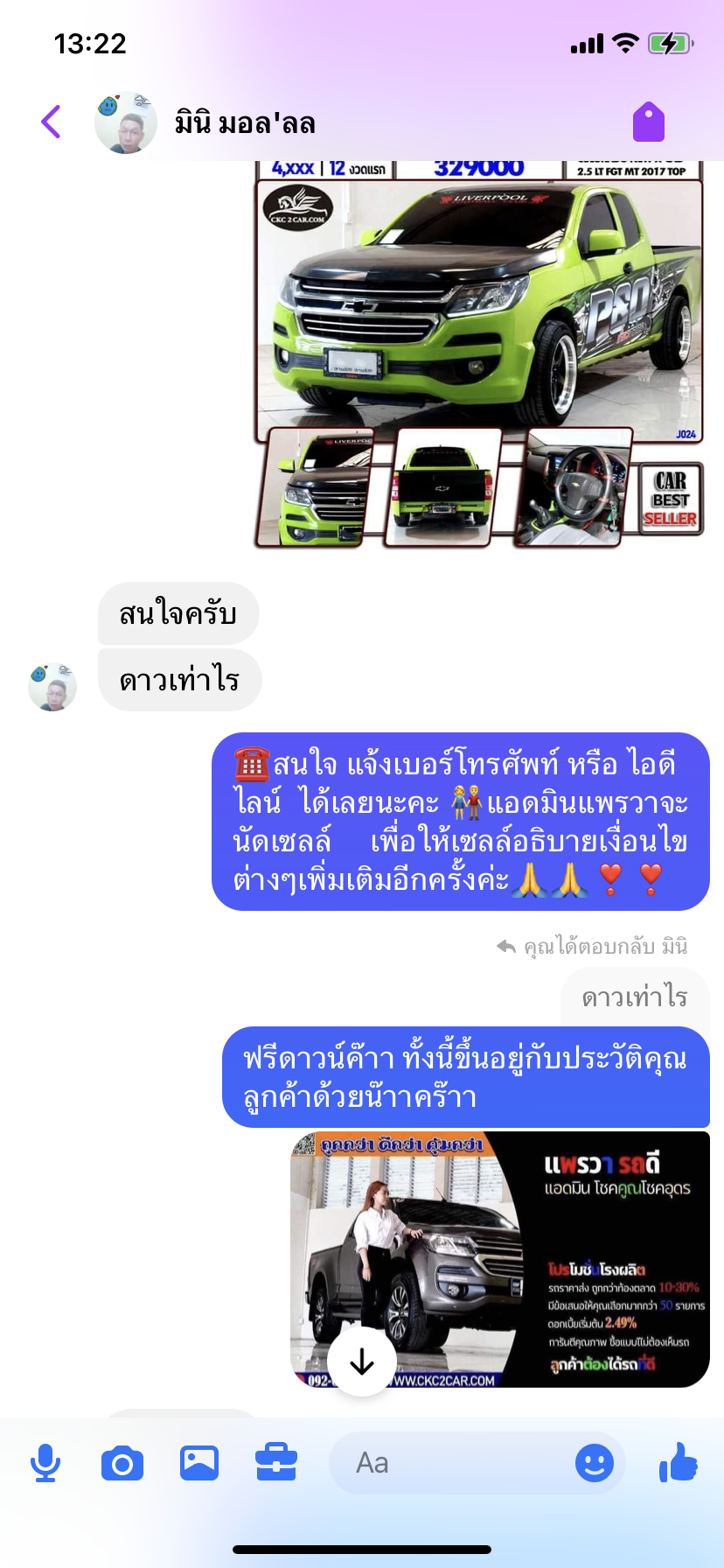724x1568 pixels.
Task: Send a thumbs-up like
Action: click(x=679, y=1462)
